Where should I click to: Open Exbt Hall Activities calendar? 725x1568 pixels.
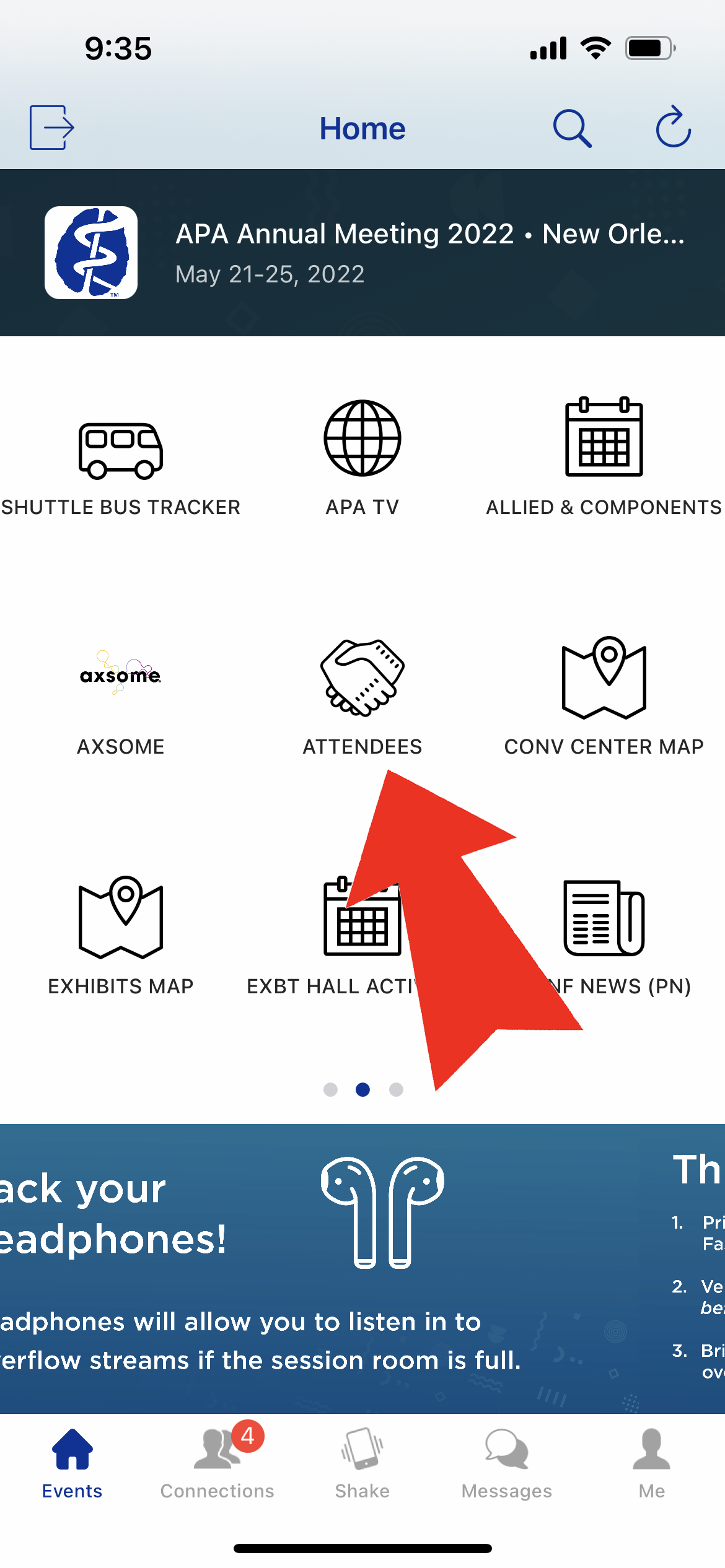pos(335,929)
